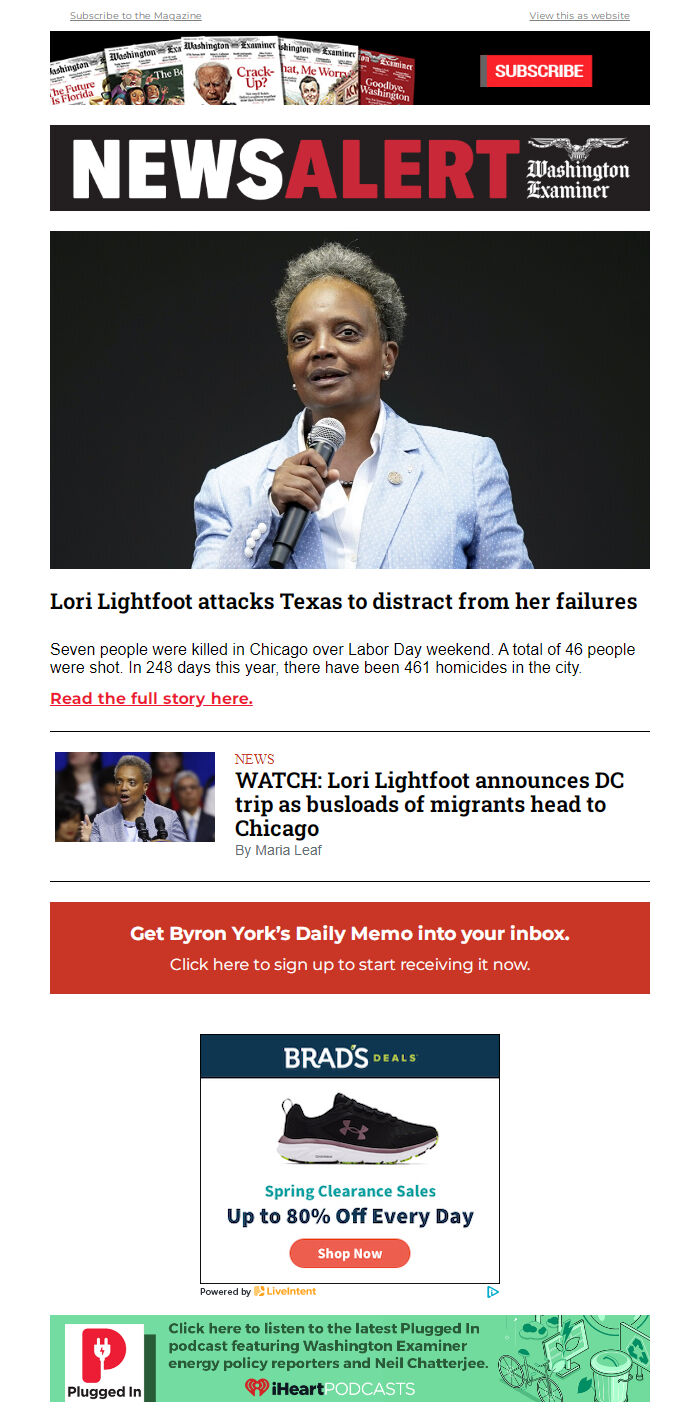Open thumbnail of Lightfoot DC trip story
This screenshot has width=700, height=1426.
point(135,797)
